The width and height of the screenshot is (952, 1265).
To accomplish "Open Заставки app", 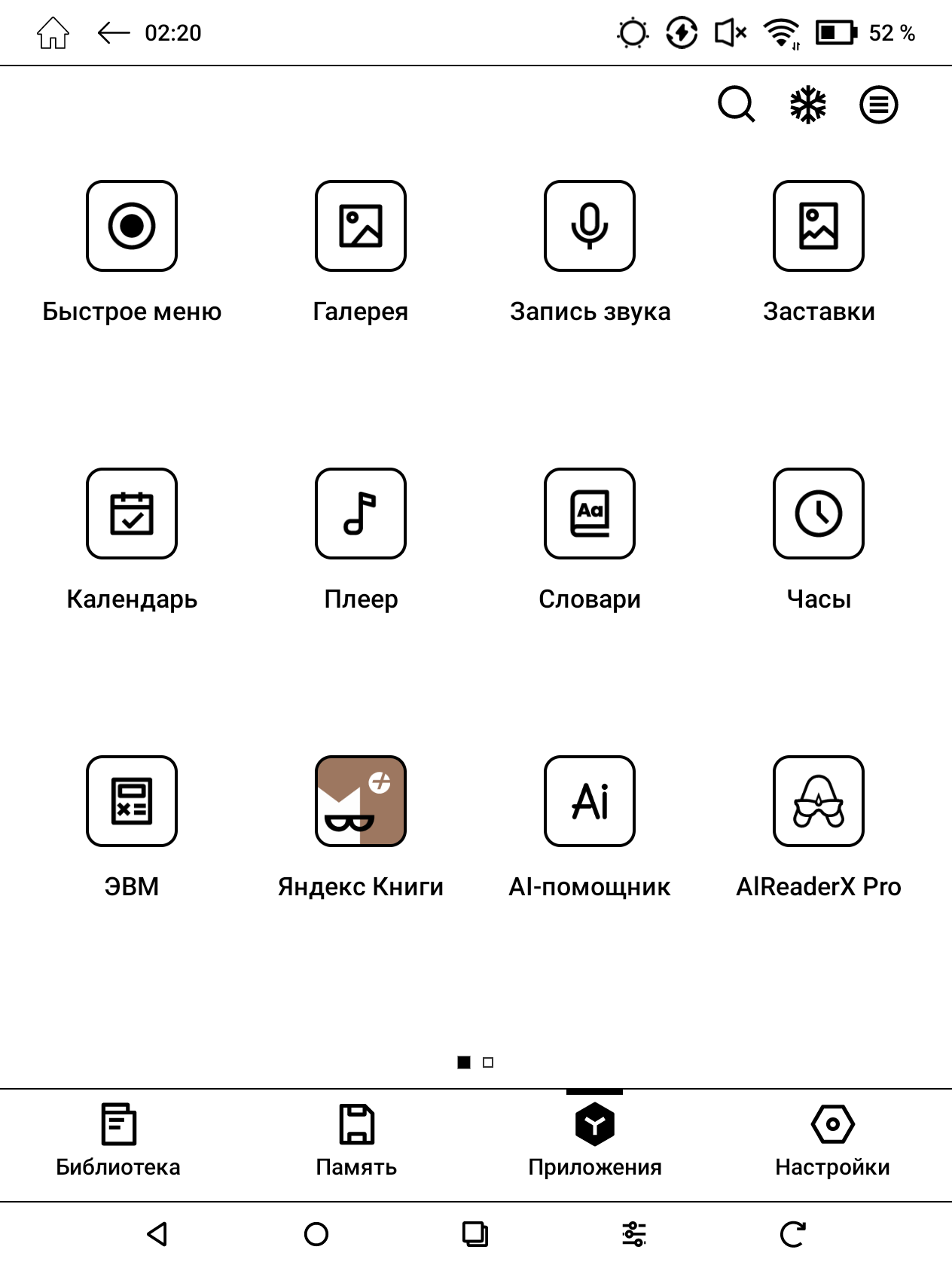I will (819, 226).
